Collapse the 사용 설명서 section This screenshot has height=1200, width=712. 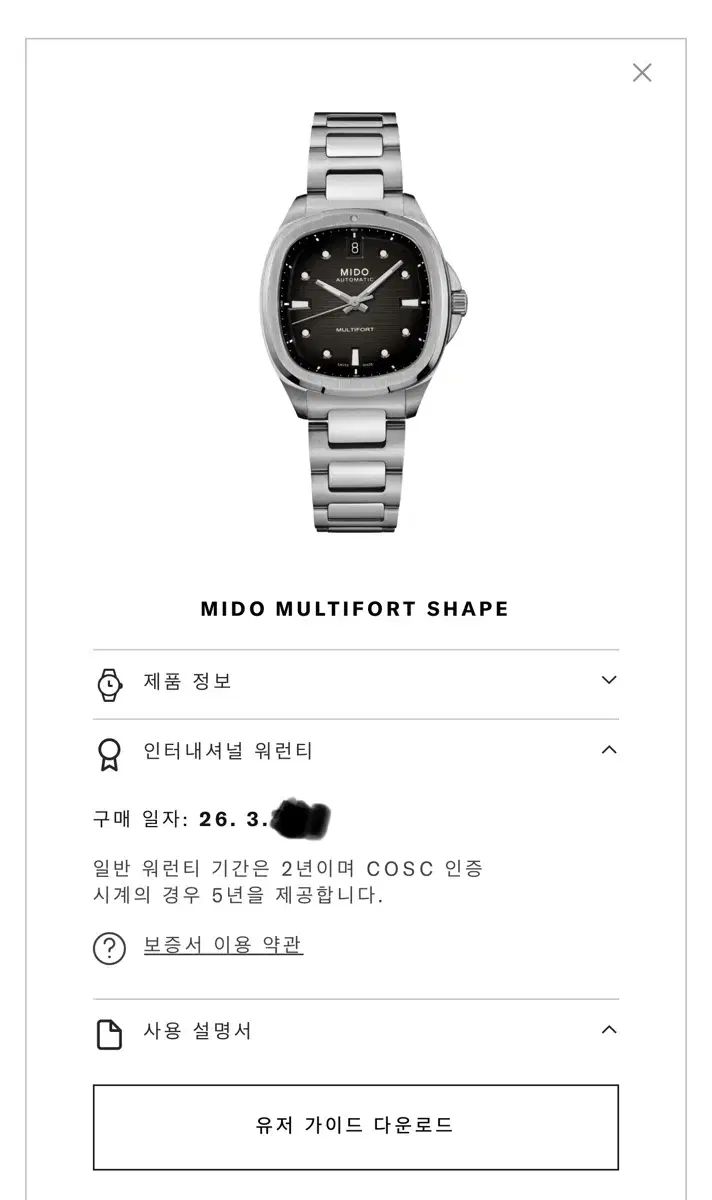coord(356,1033)
